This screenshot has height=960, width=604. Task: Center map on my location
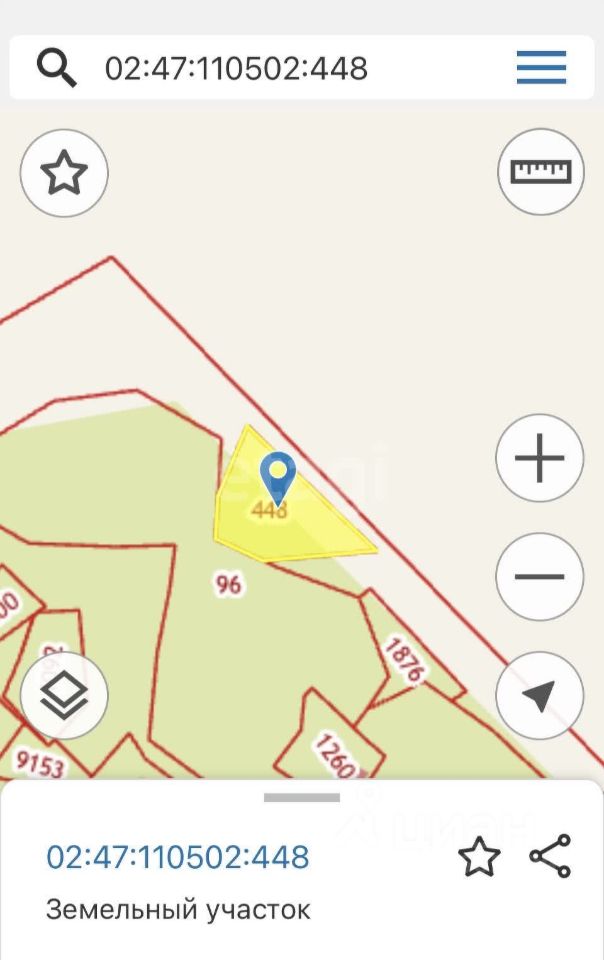coord(539,696)
